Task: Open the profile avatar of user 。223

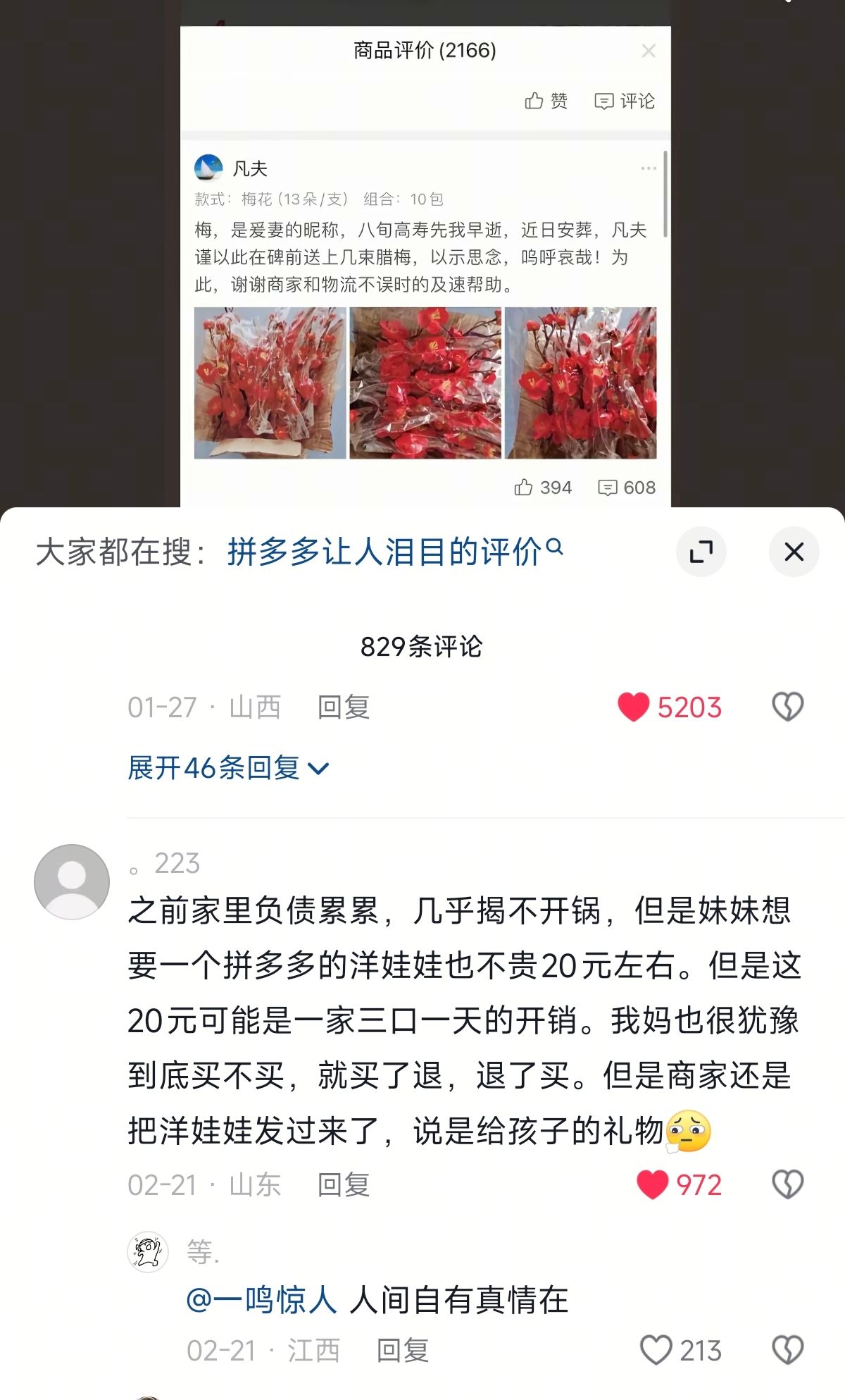Action: click(72, 881)
